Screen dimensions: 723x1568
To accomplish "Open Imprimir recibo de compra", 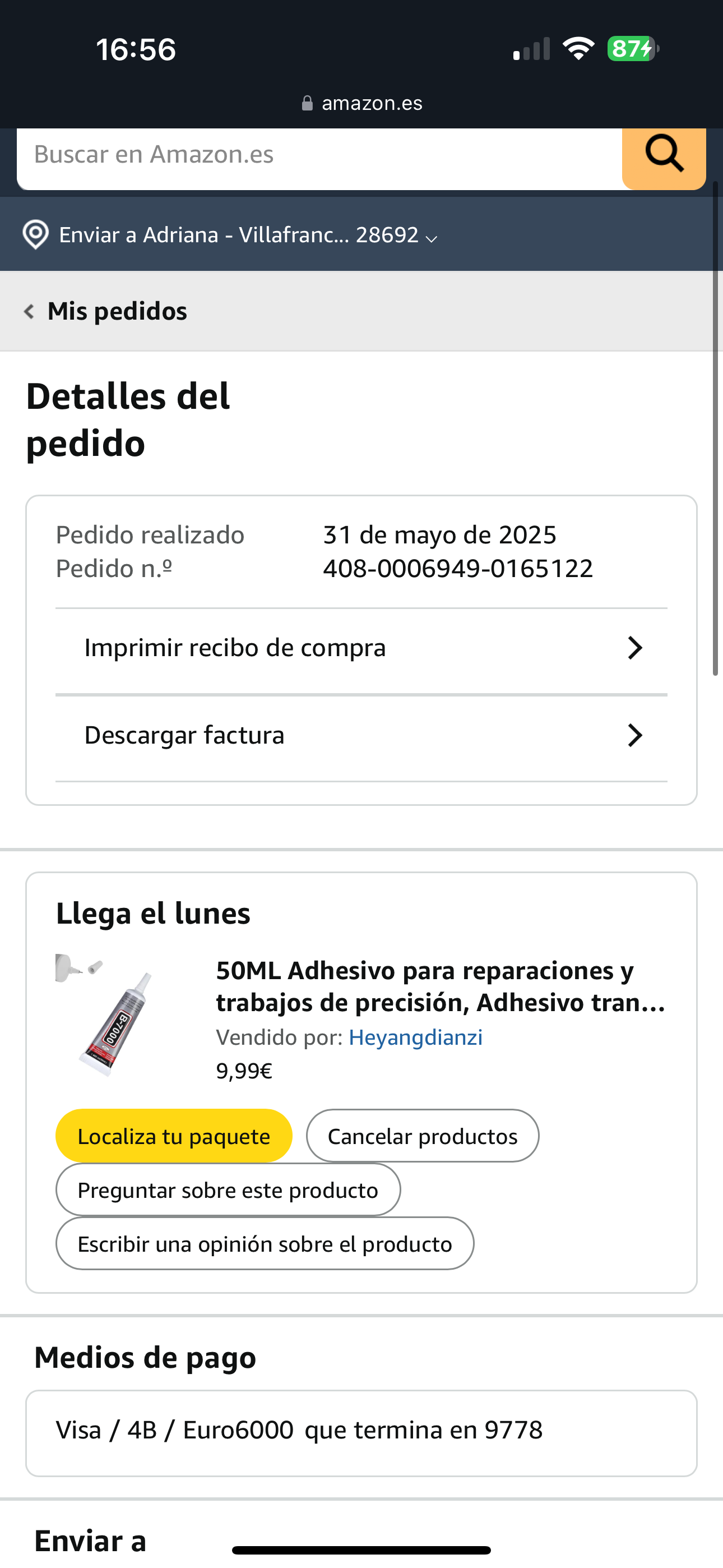I will point(361,648).
